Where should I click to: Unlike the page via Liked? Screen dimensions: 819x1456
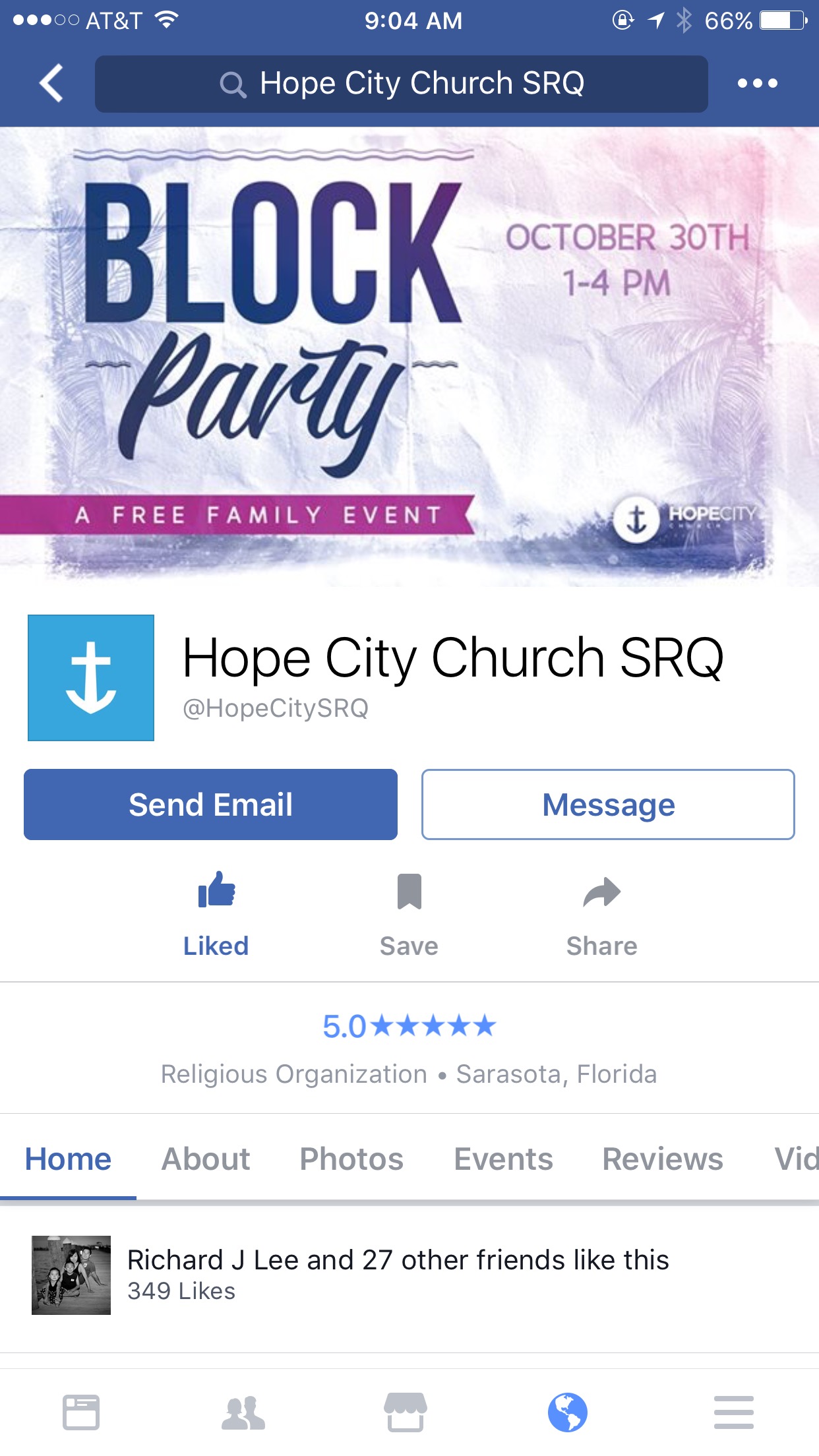216,915
